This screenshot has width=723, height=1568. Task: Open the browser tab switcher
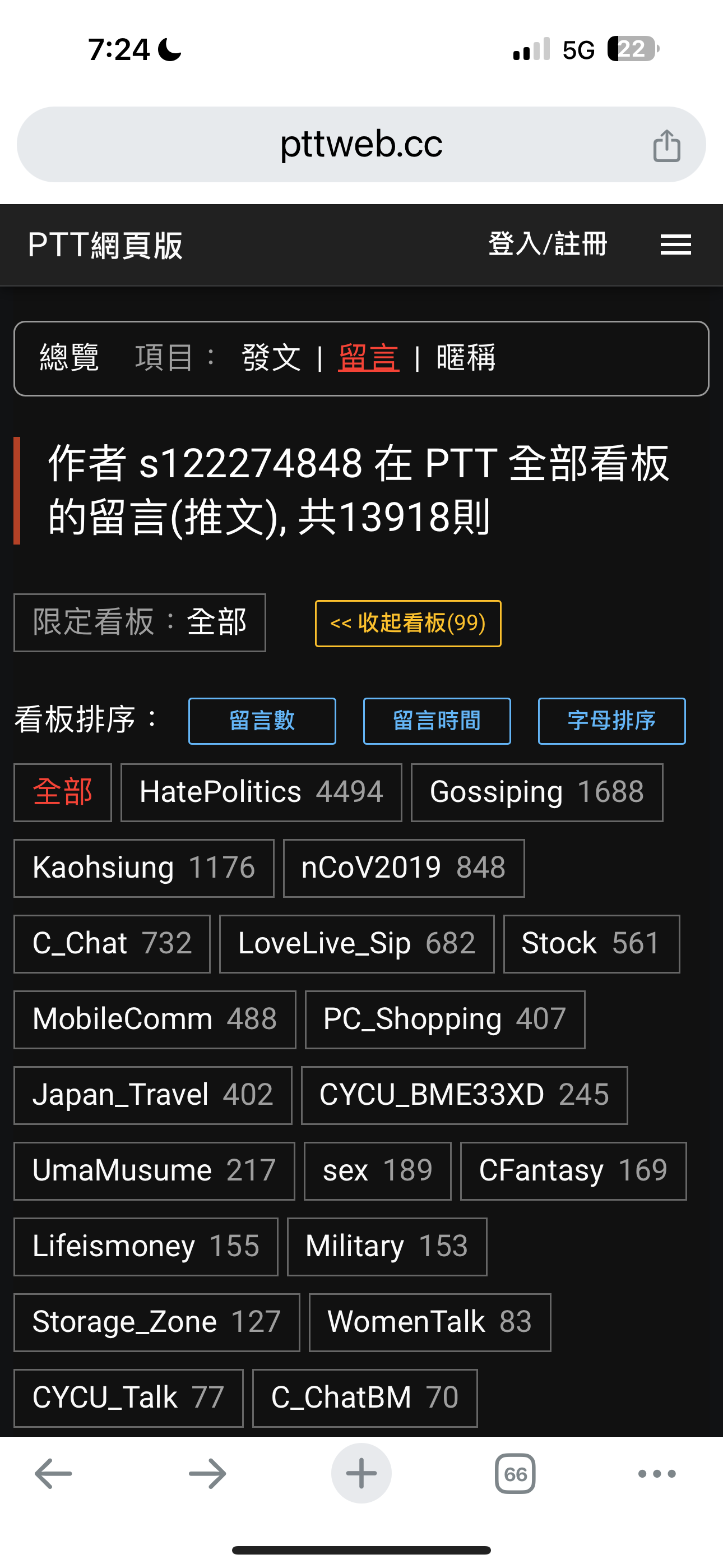pyautogui.click(x=515, y=1474)
